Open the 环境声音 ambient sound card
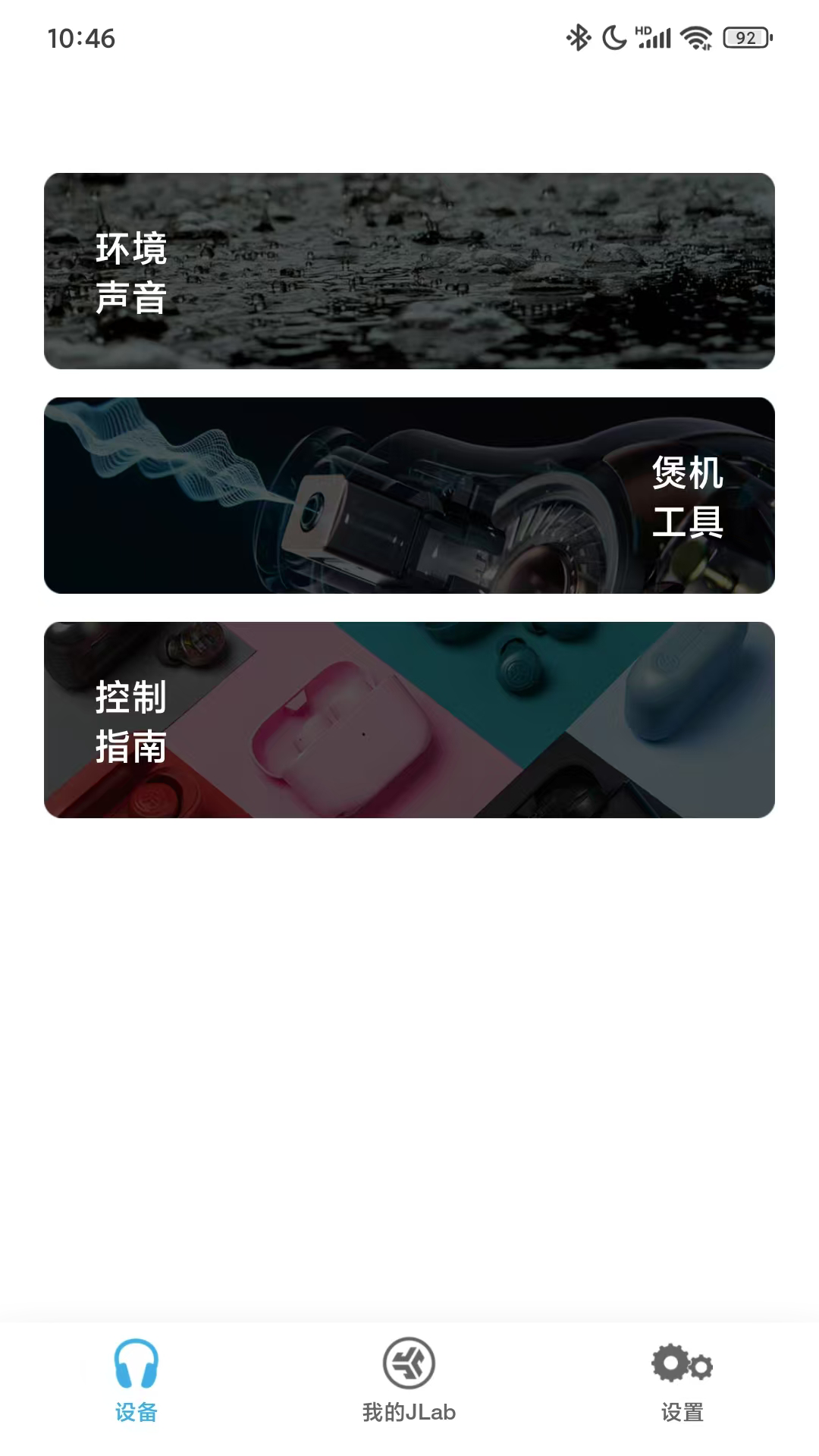This screenshot has height=1456, width=819. [x=409, y=271]
